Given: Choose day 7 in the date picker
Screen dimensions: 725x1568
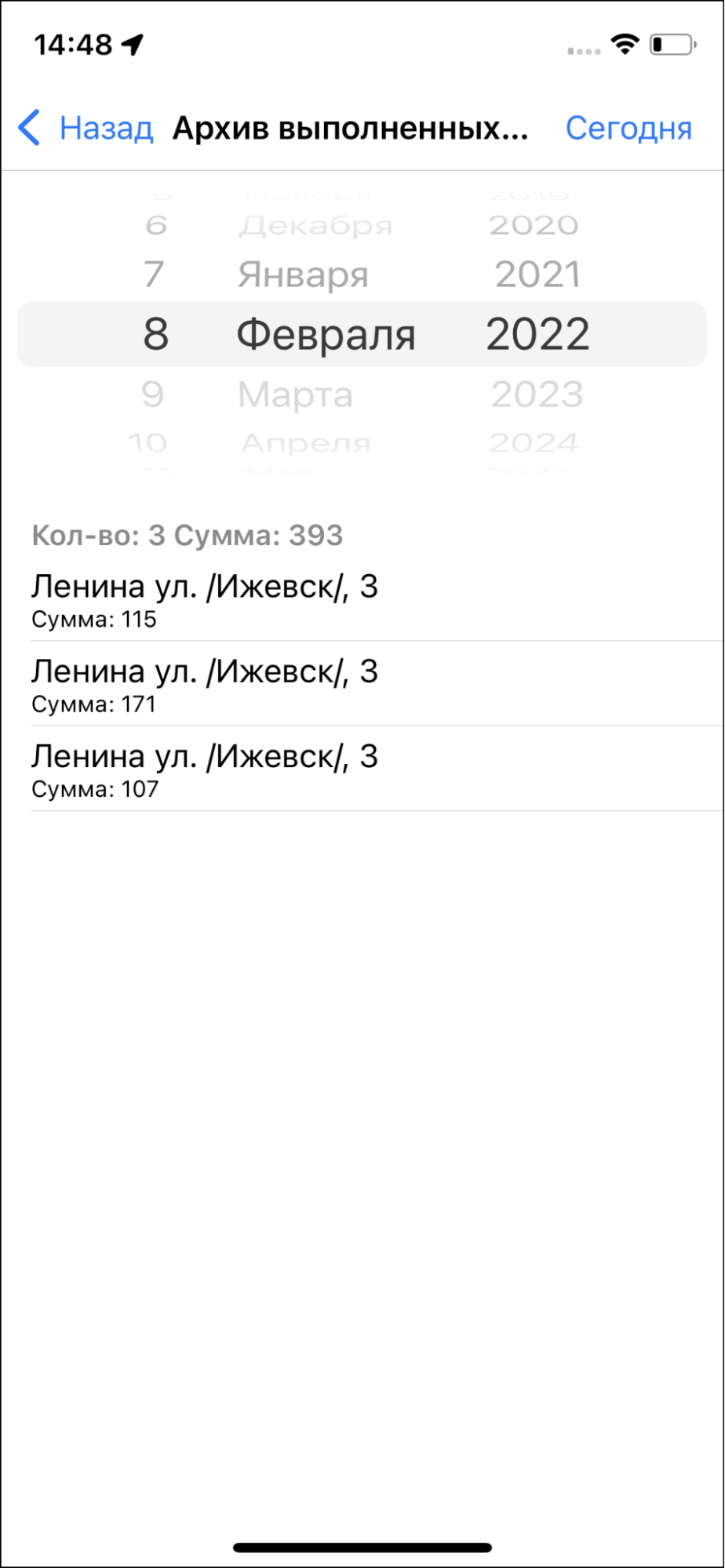Looking at the screenshot, I should point(155,275).
